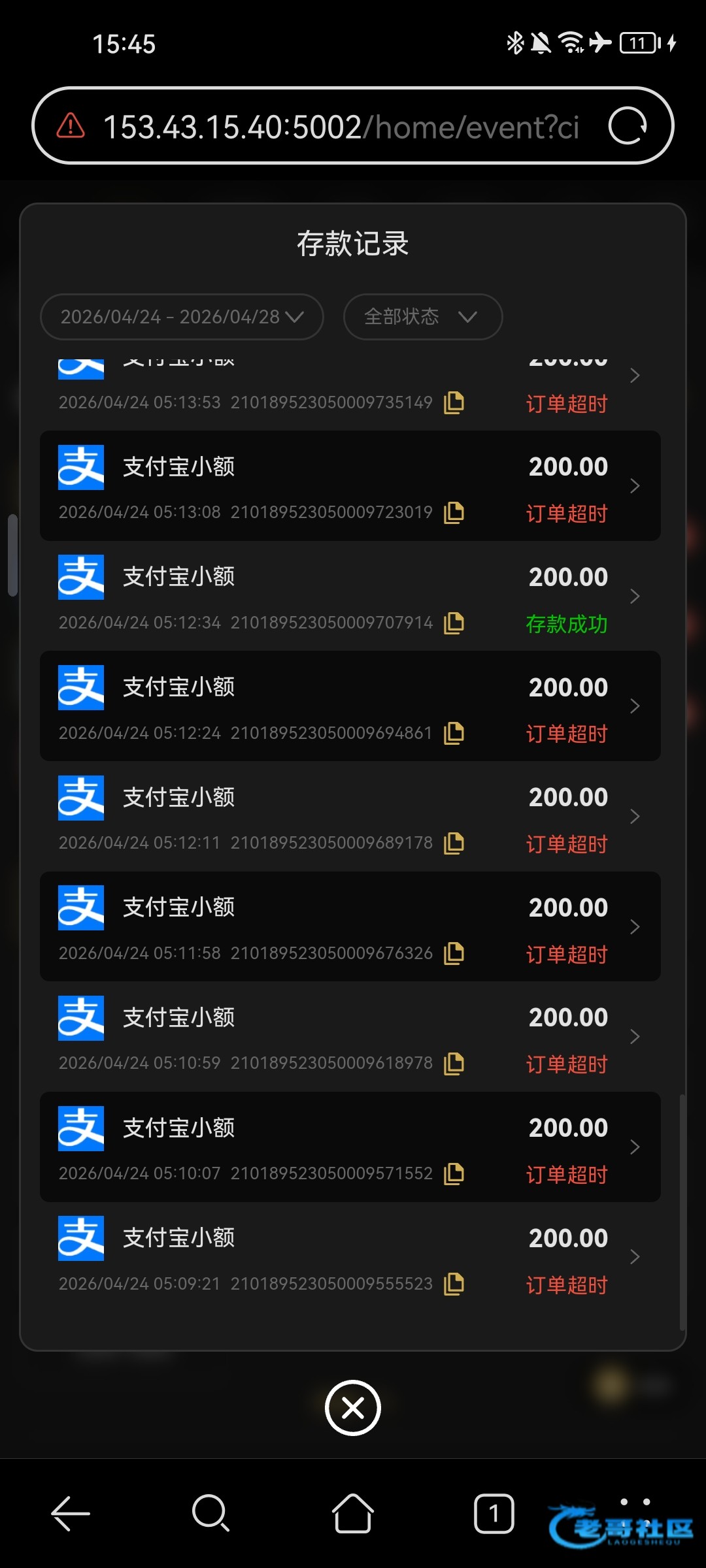Image resolution: width=706 pixels, height=1568 pixels.
Task: Open the 全部状态 status filter dropdown
Action: coord(422,317)
